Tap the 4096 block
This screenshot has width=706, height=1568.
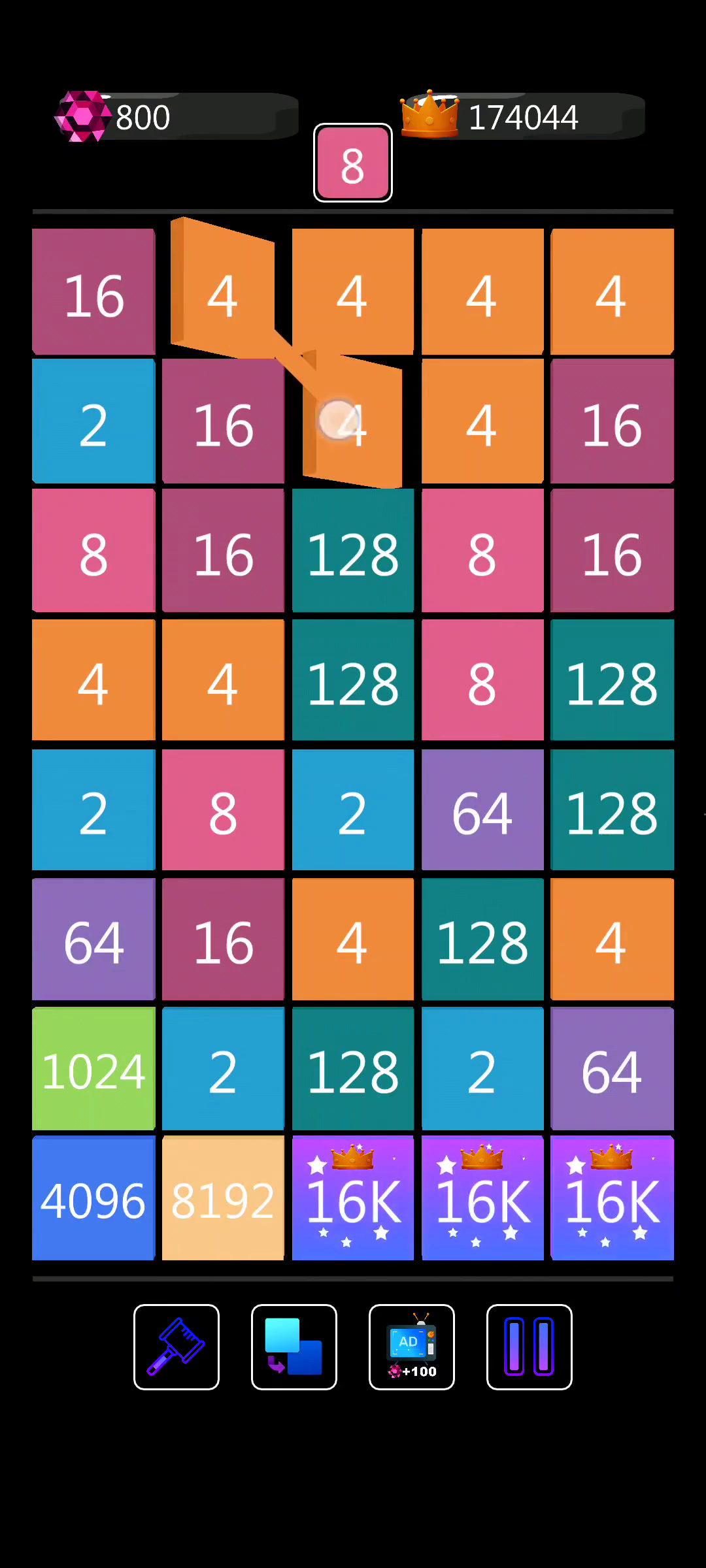pyautogui.click(x=93, y=1199)
